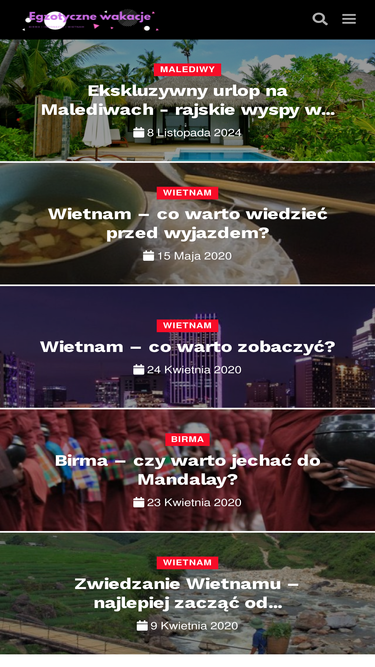Image resolution: width=375 pixels, height=667 pixels.
Task: Open the Birma Mandalay article
Action: click(x=188, y=470)
